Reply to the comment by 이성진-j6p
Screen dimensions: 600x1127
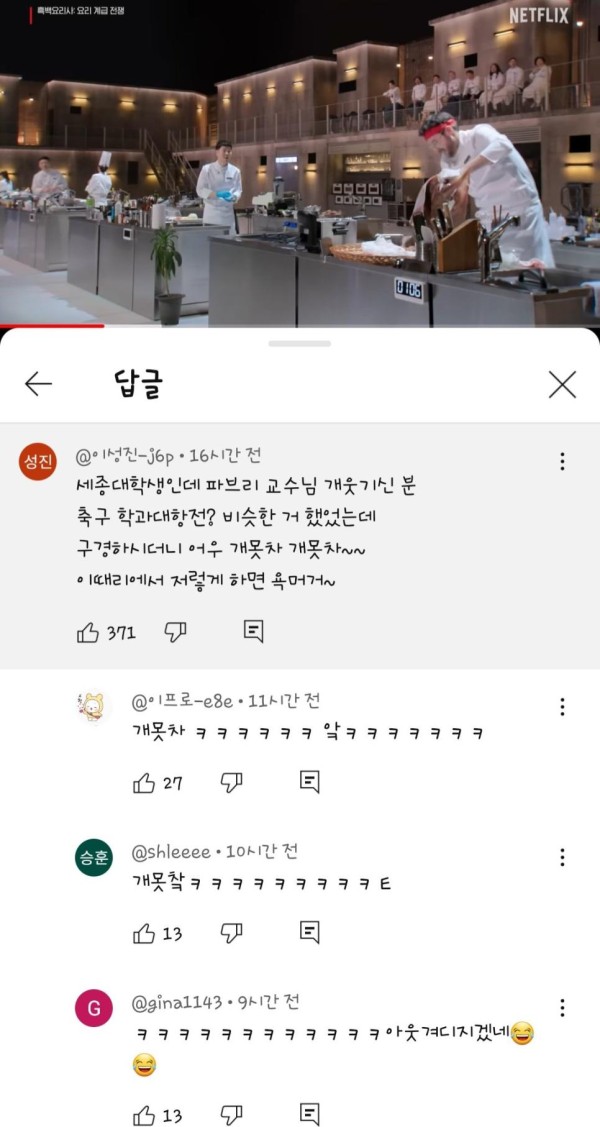(x=253, y=631)
